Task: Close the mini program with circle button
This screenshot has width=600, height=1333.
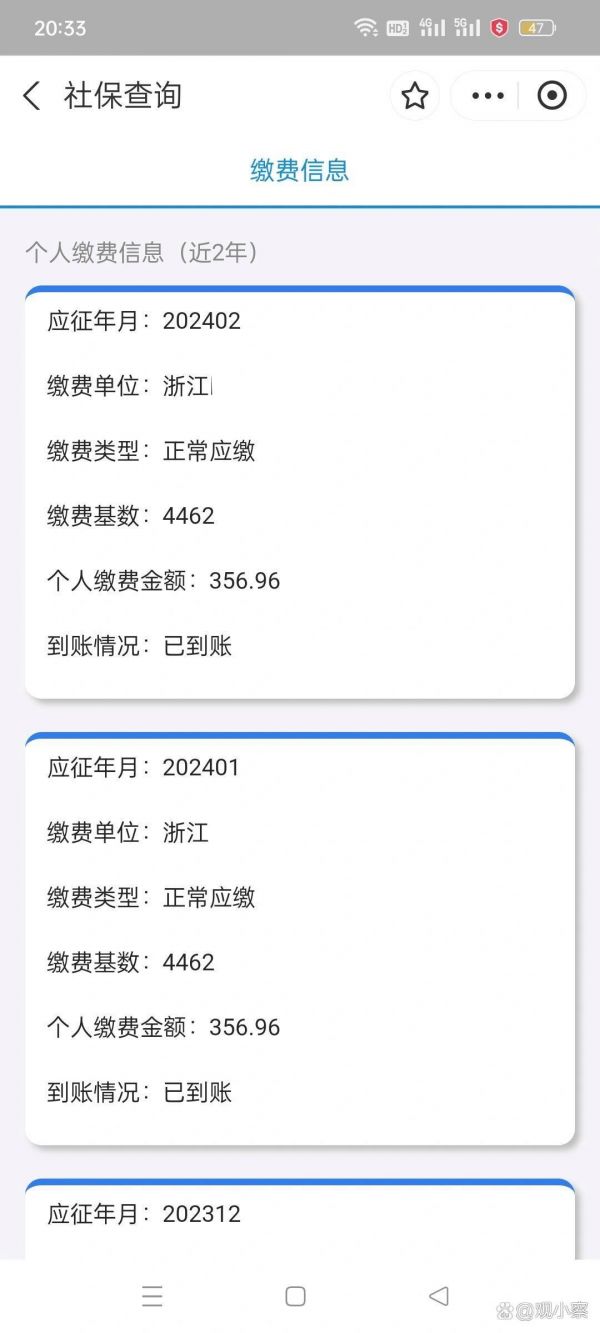Action: pos(552,96)
